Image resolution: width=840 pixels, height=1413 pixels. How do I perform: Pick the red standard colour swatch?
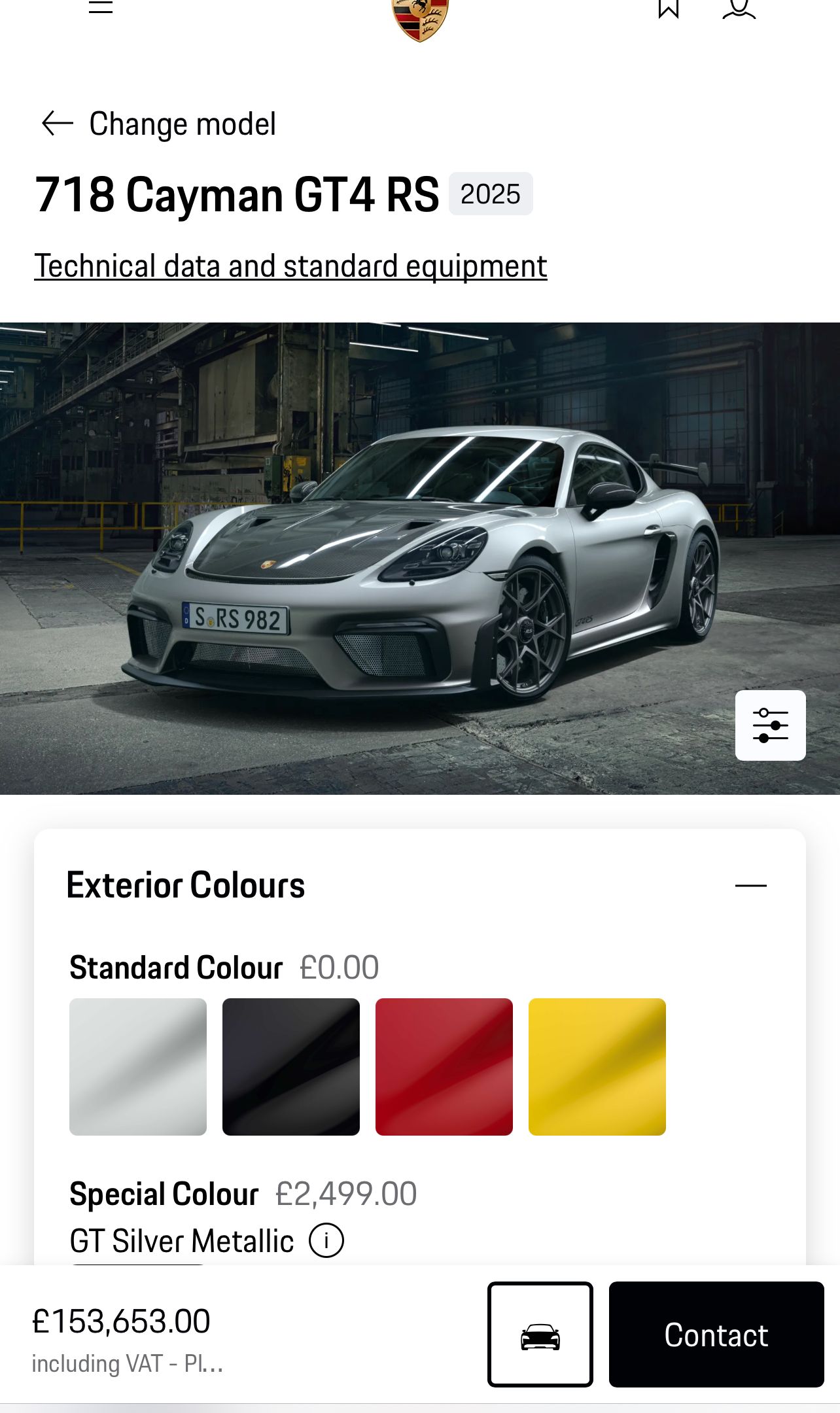click(444, 1067)
